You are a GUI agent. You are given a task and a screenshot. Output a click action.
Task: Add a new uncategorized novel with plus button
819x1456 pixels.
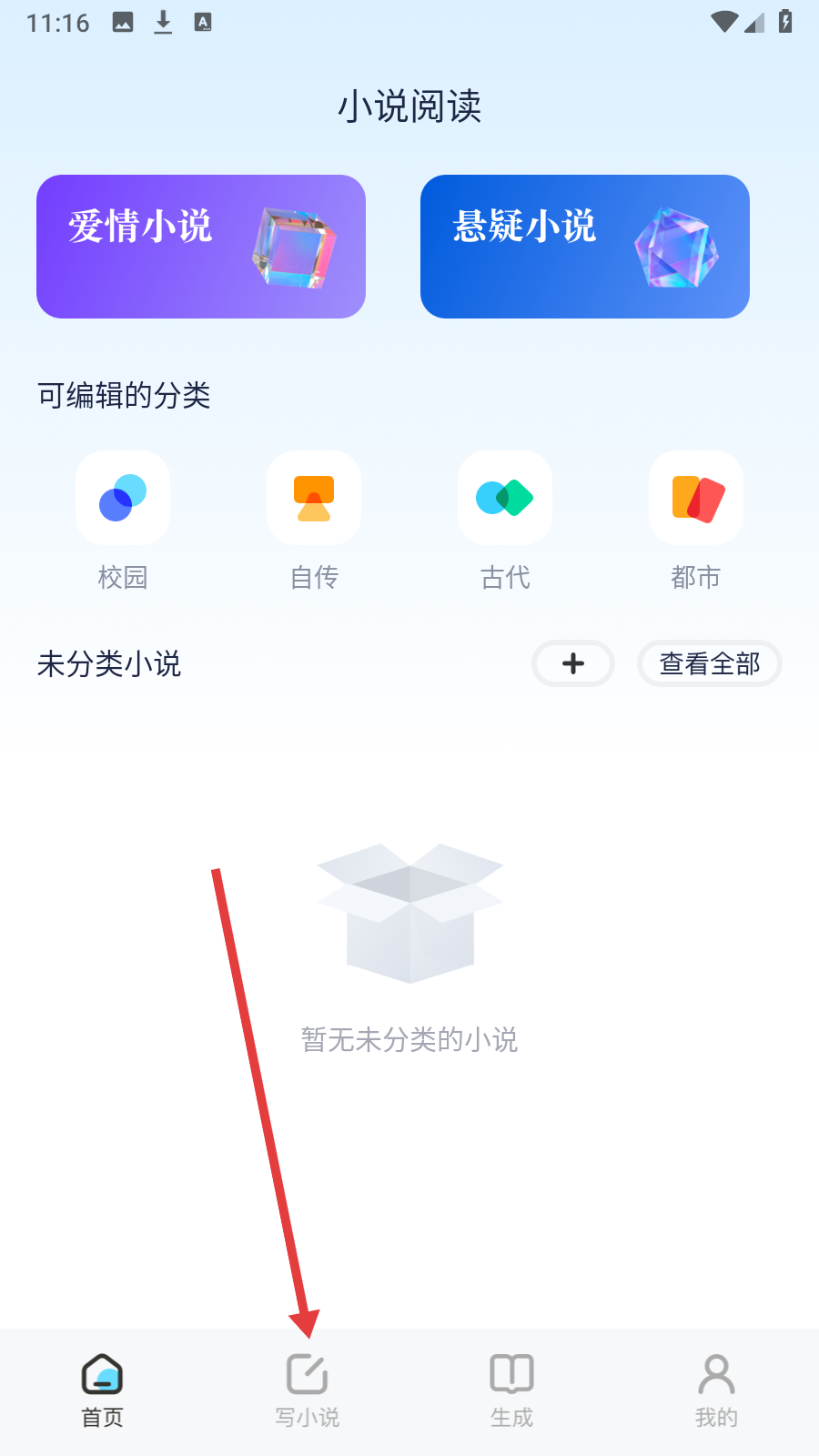[573, 663]
